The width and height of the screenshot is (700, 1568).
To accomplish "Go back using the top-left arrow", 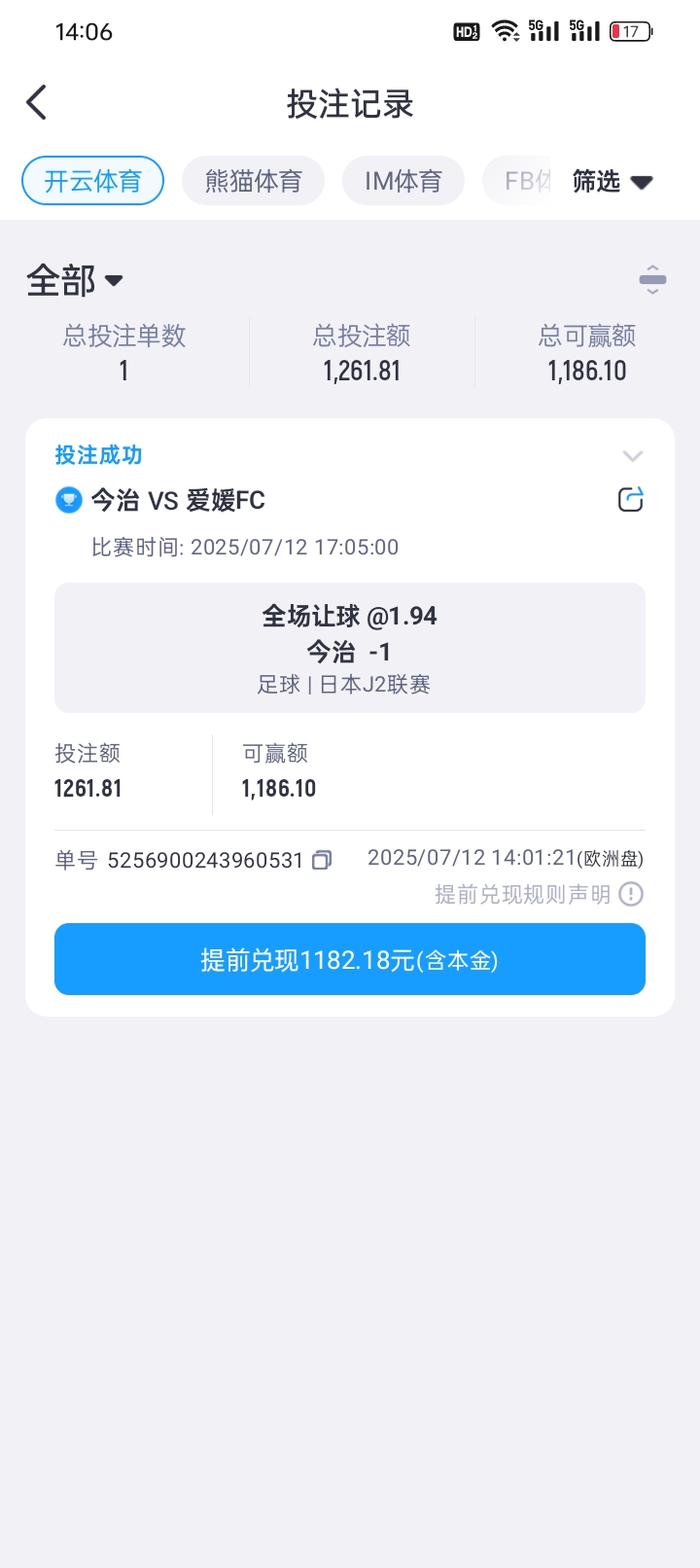I will coord(36,102).
